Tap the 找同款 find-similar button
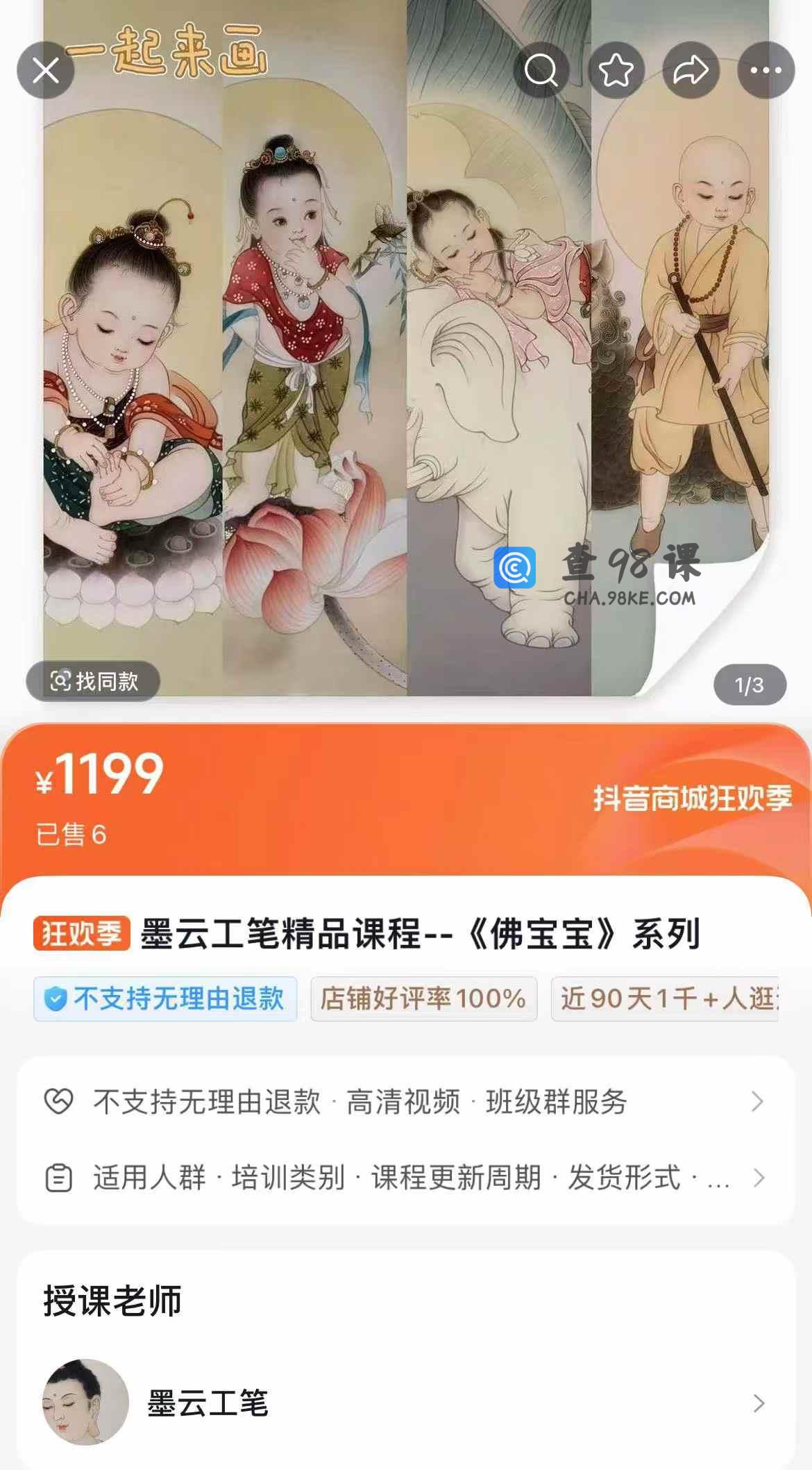This screenshot has width=812, height=1470. point(94,681)
